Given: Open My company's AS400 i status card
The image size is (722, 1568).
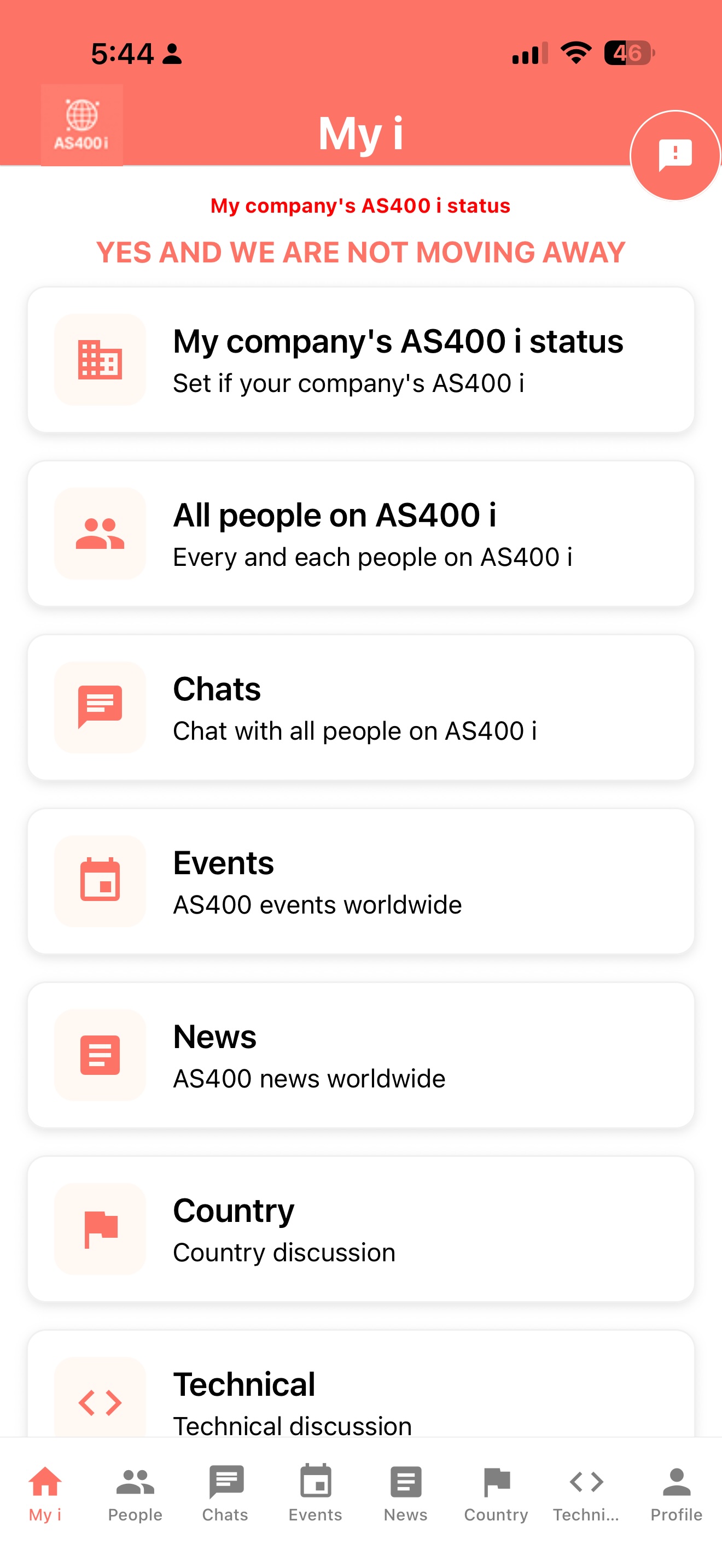Looking at the screenshot, I should [360, 360].
